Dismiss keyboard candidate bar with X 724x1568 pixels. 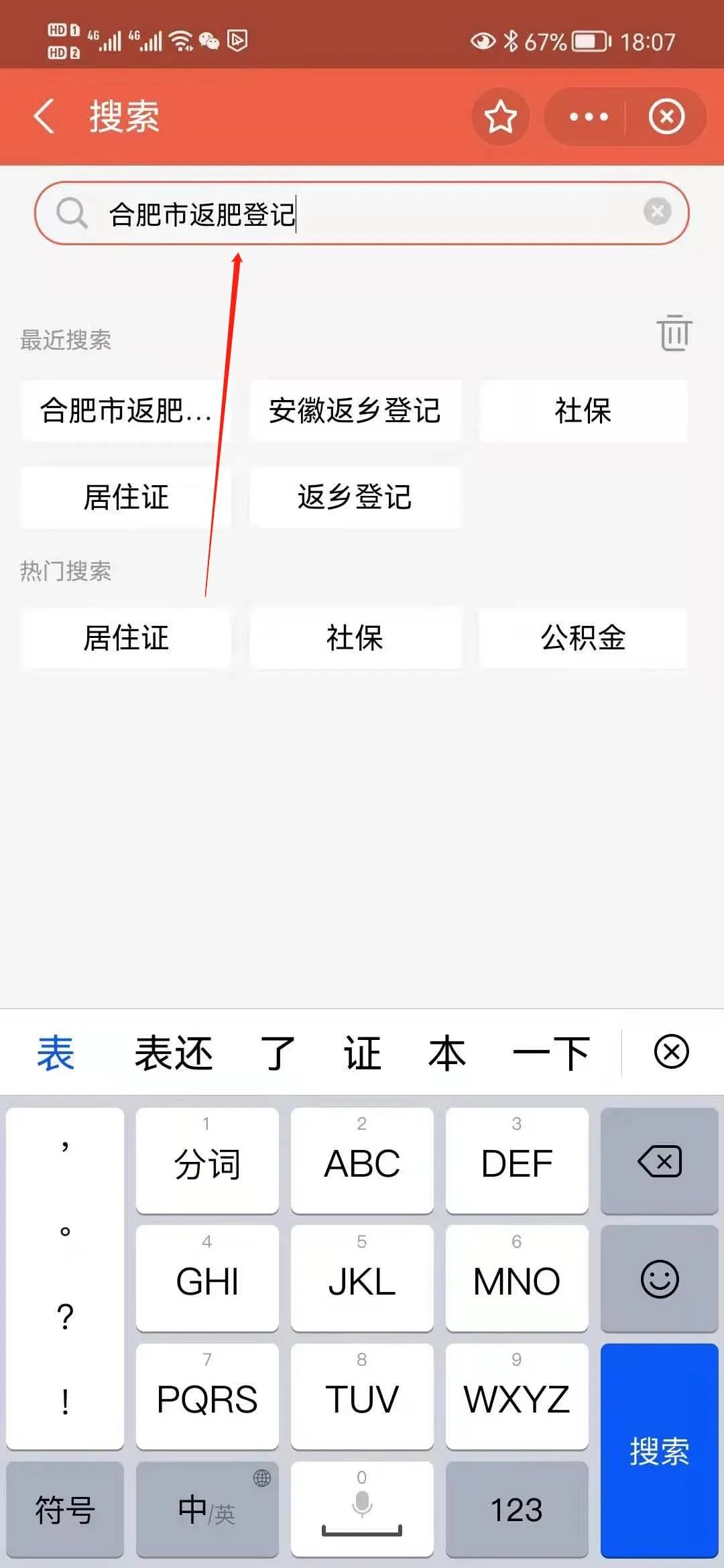(x=671, y=1051)
